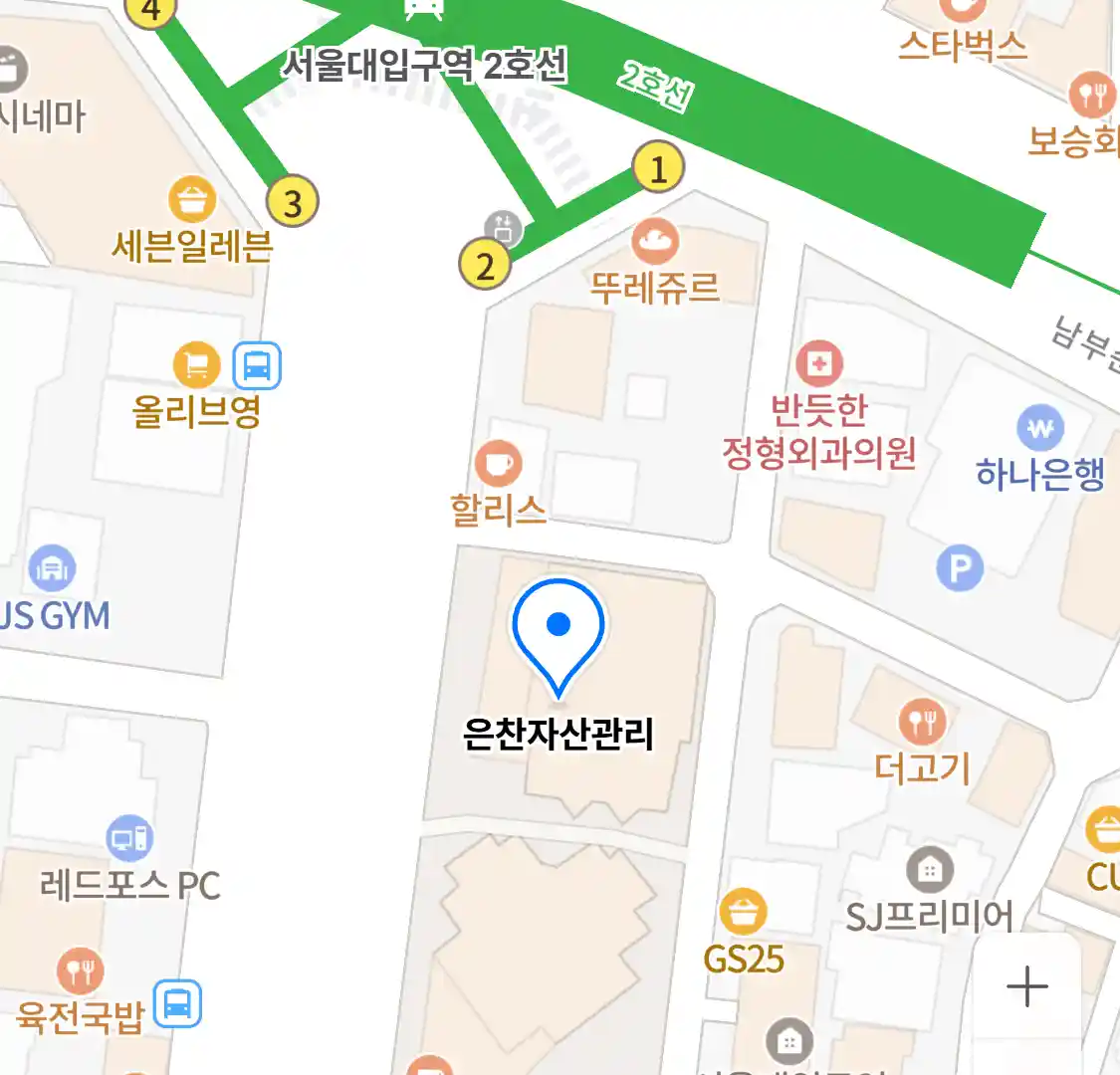Open the 세븐일레븐 convenience store marker
Viewport: 1120px width, 1075px height.
192,200
